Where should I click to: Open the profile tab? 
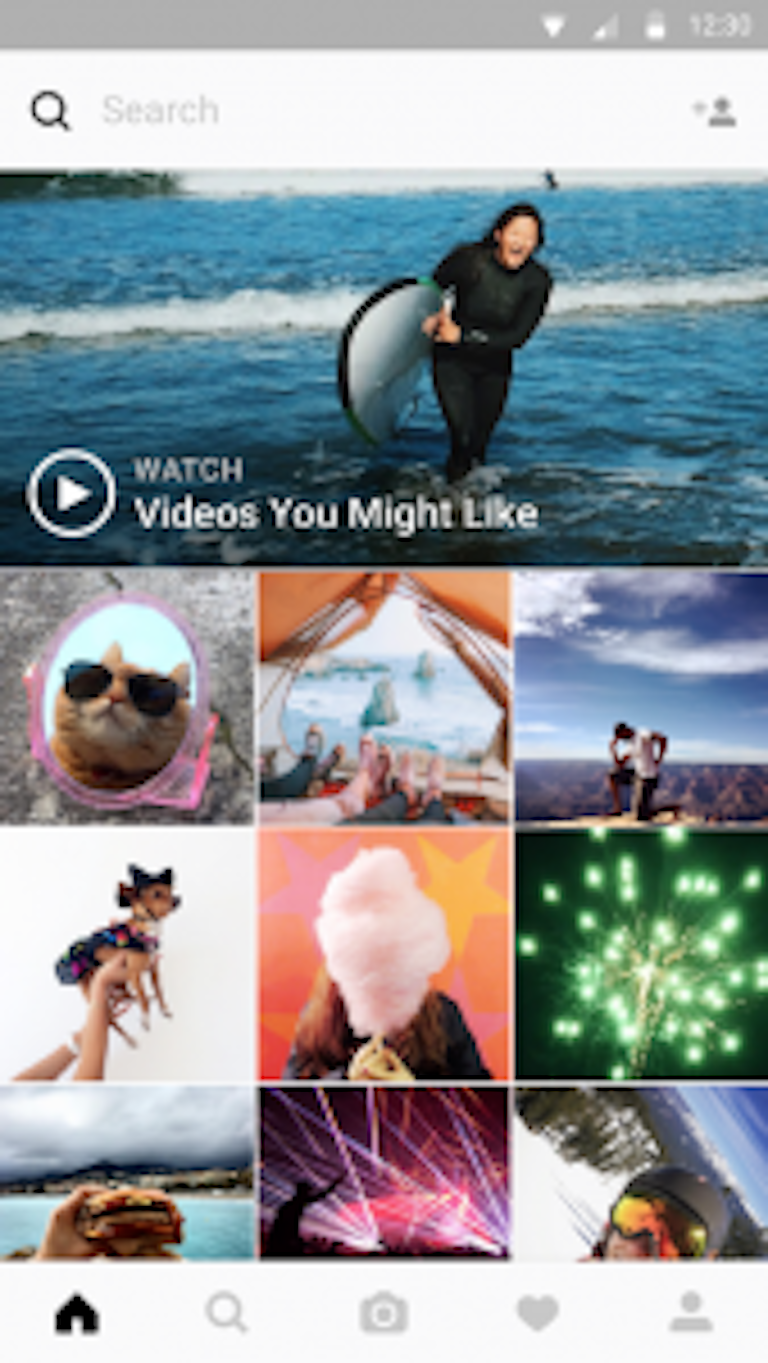pyautogui.click(x=691, y=1313)
